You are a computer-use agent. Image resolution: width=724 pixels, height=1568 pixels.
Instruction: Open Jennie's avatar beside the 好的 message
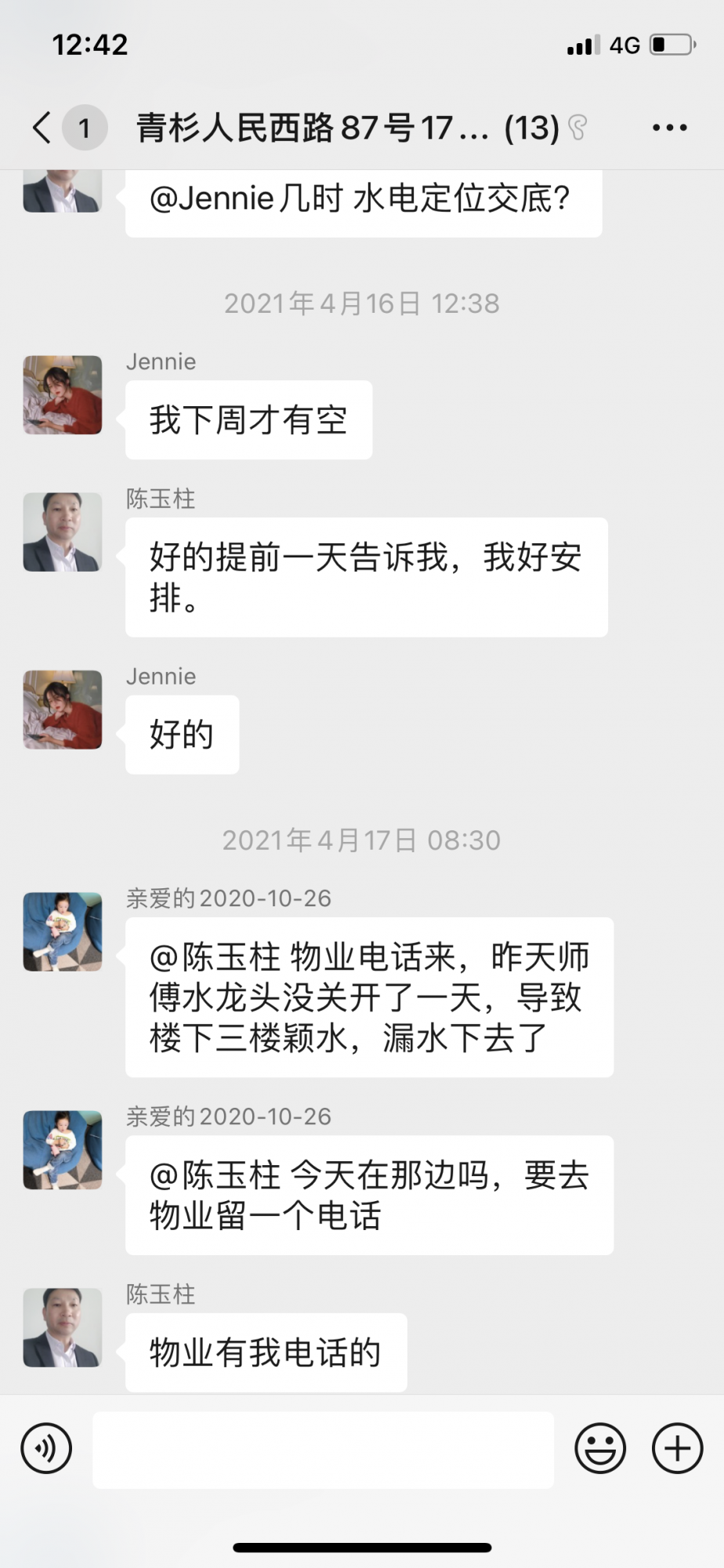pyautogui.click(x=63, y=710)
